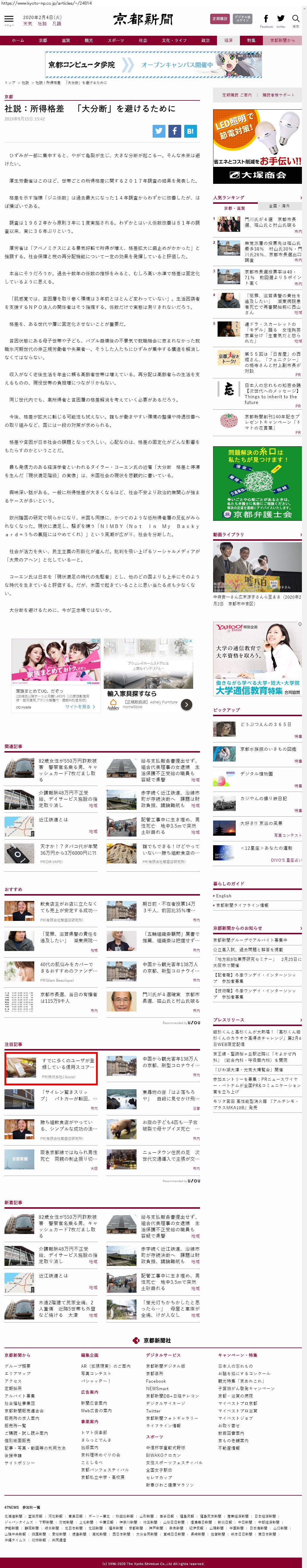Tap the デジタル版ログイン button
The width and height of the screenshot is (307, 1568).
[x=242, y=19]
